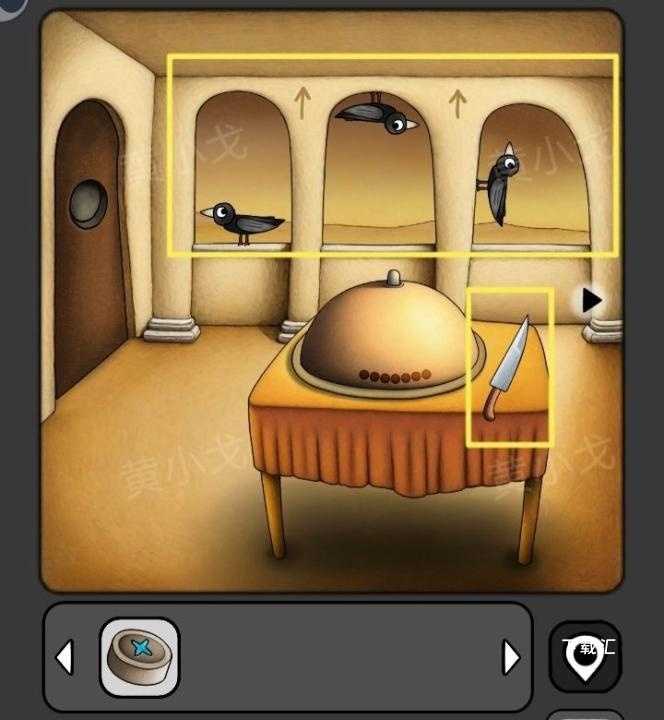Viewport: 664px width, 720px height.
Task: Tap the round window on the door
Action: [89, 204]
